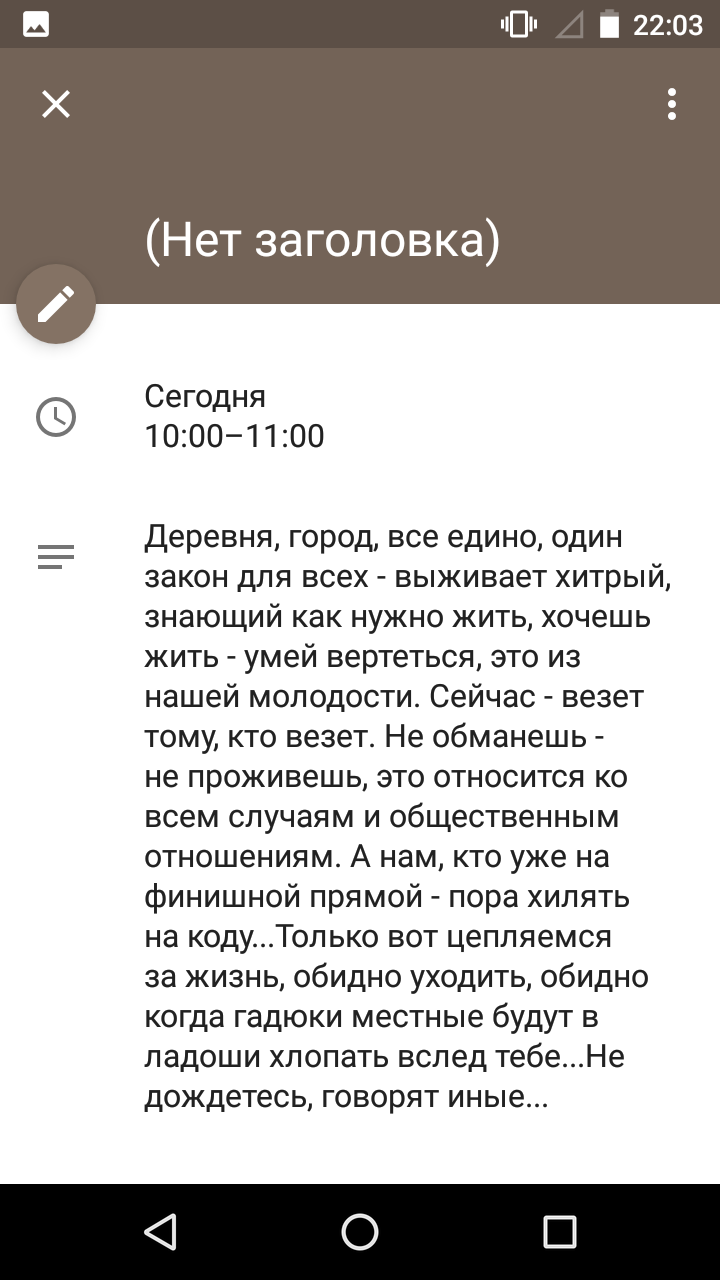Tap the system back button
The image size is (720, 1280).
point(160,1232)
